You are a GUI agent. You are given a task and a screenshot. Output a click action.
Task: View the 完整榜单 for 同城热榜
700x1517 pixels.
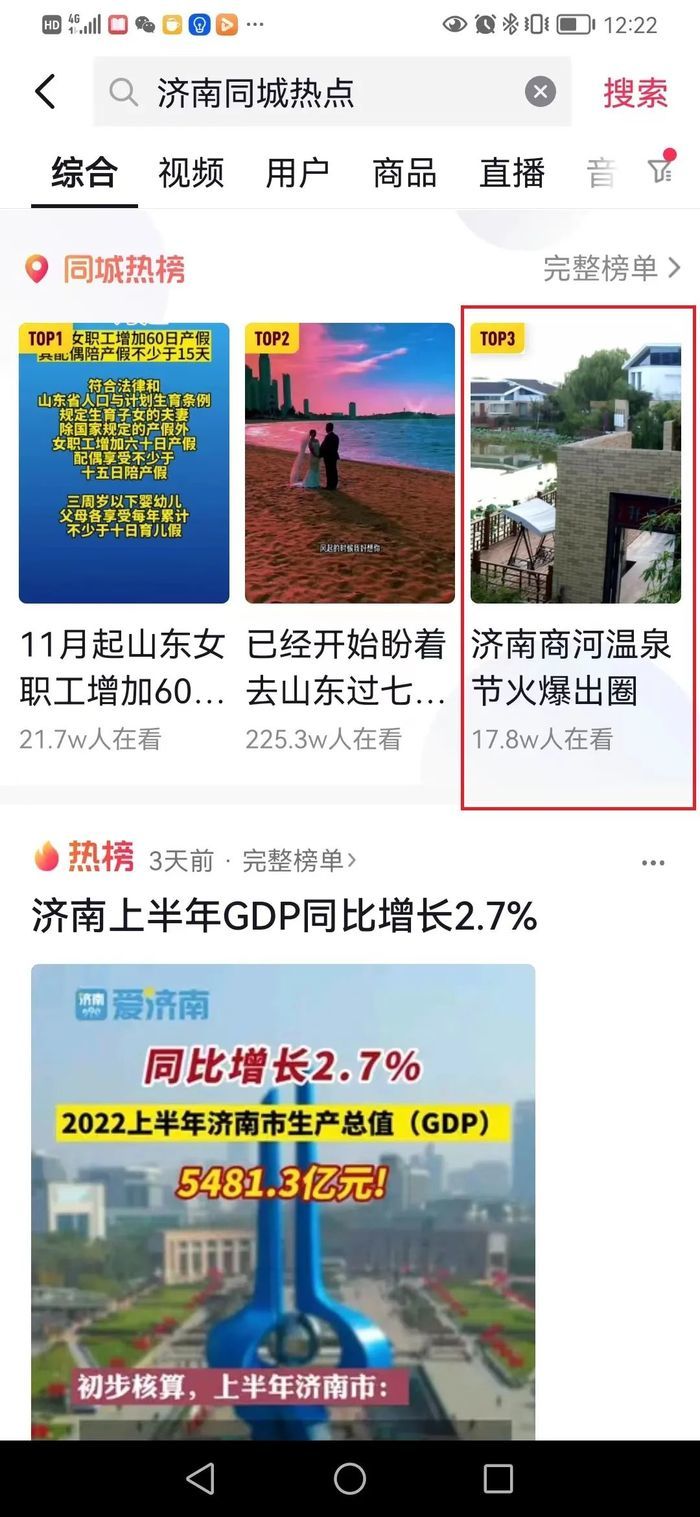click(x=611, y=268)
